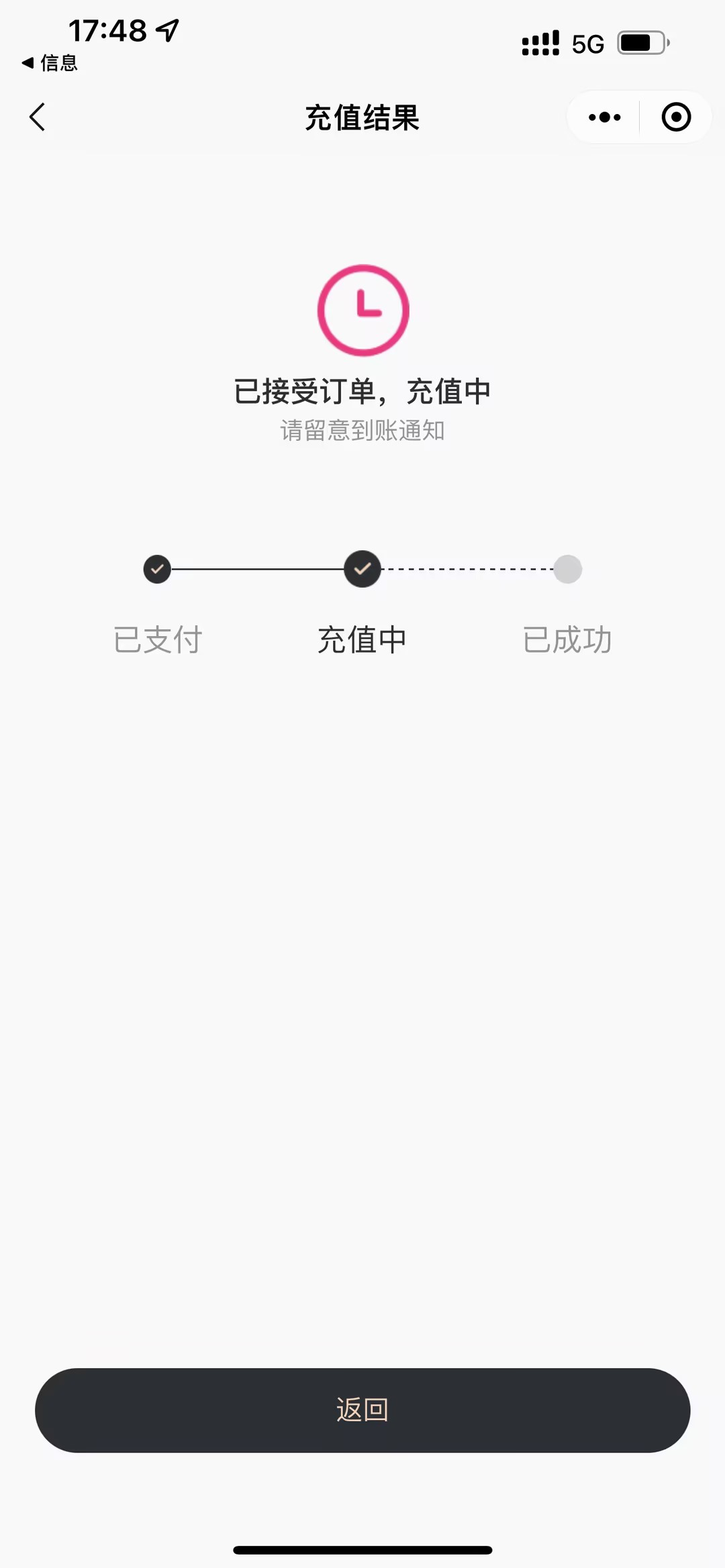Image resolution: width=725 pixels, height=1568 pixels.
Task: Open the mini program three-dot menu
Action: click(604, 117)
